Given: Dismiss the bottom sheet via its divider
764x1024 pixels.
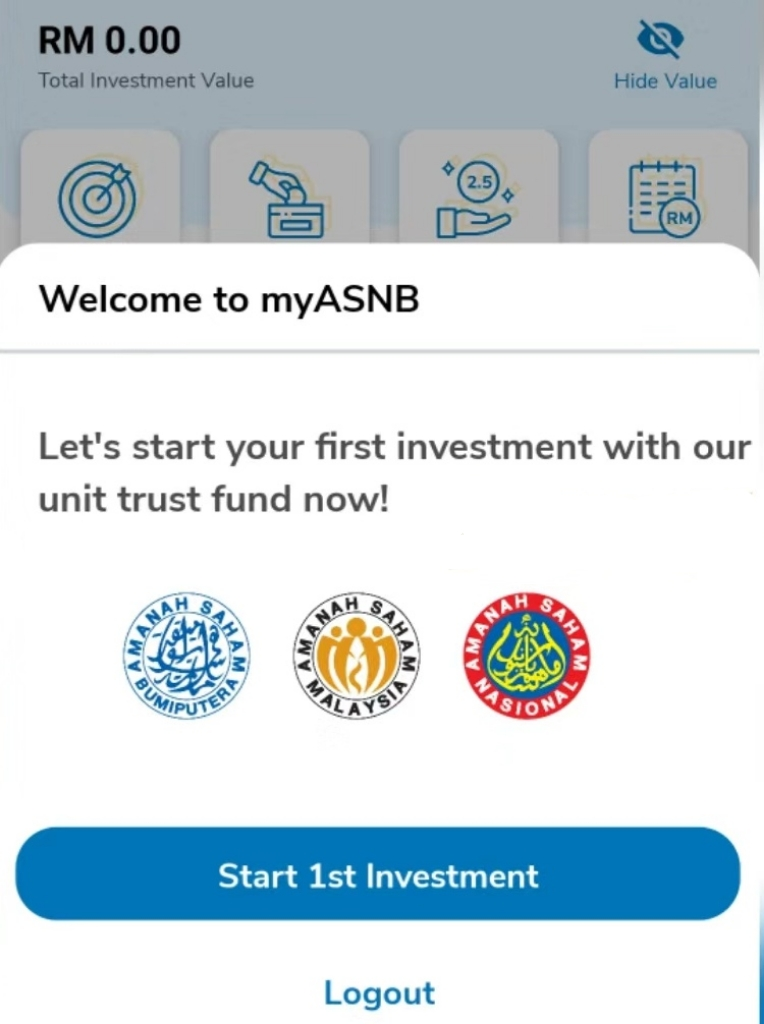Looking at the screenshot, I should pyautogui.click(x=380, y=349).
